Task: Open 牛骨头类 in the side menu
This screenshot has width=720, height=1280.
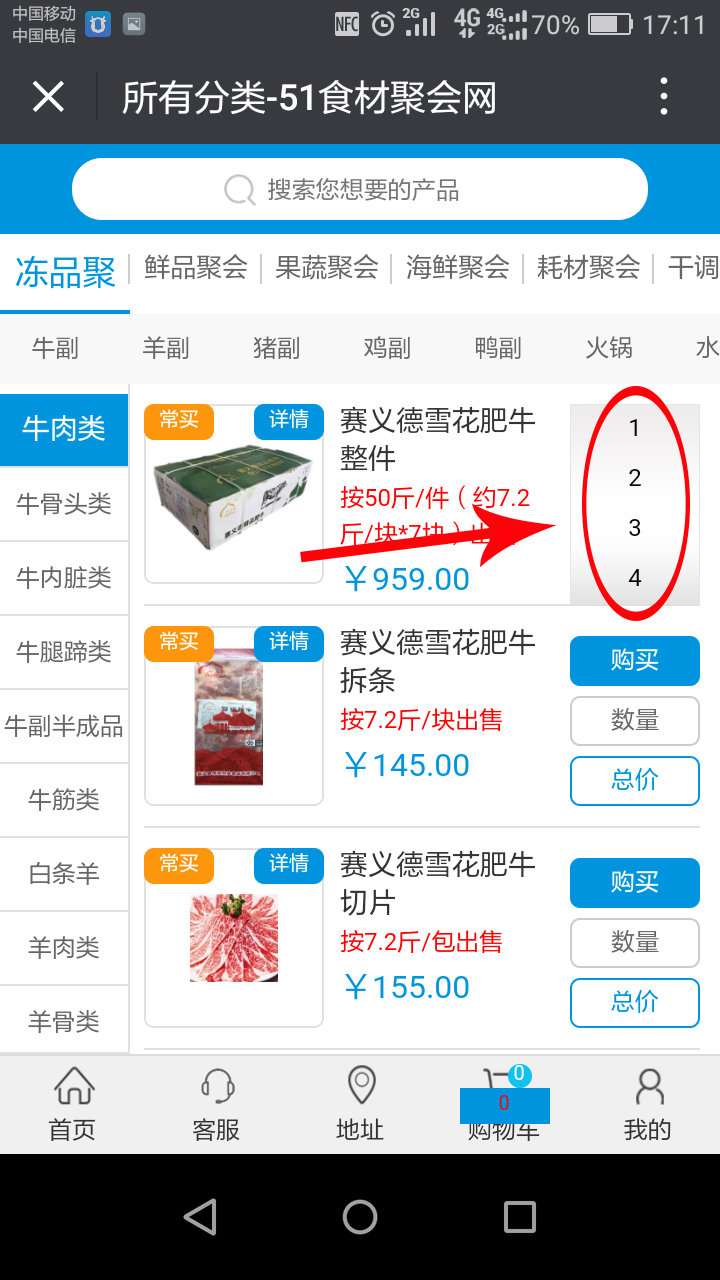Action: point(64,504)
